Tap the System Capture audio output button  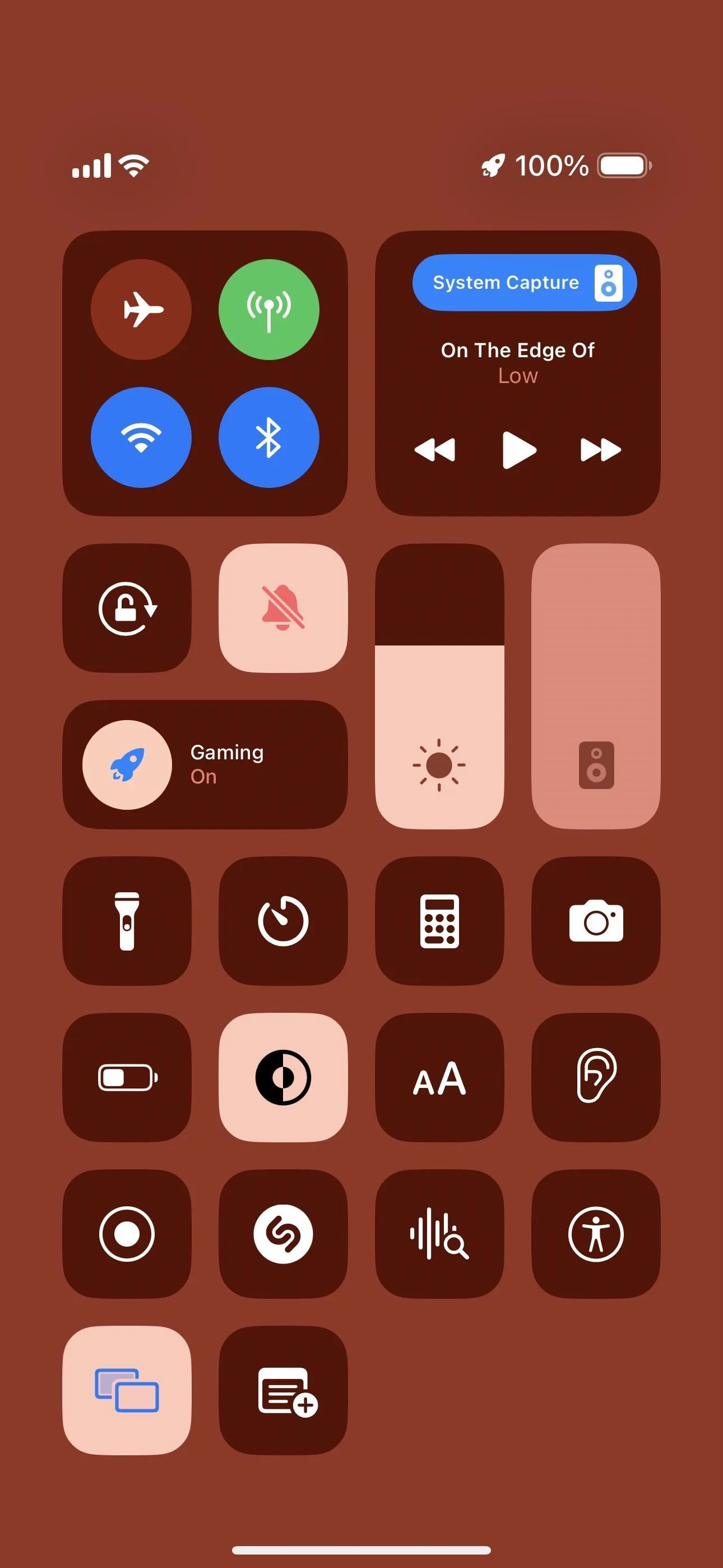(x=525, y=283)
